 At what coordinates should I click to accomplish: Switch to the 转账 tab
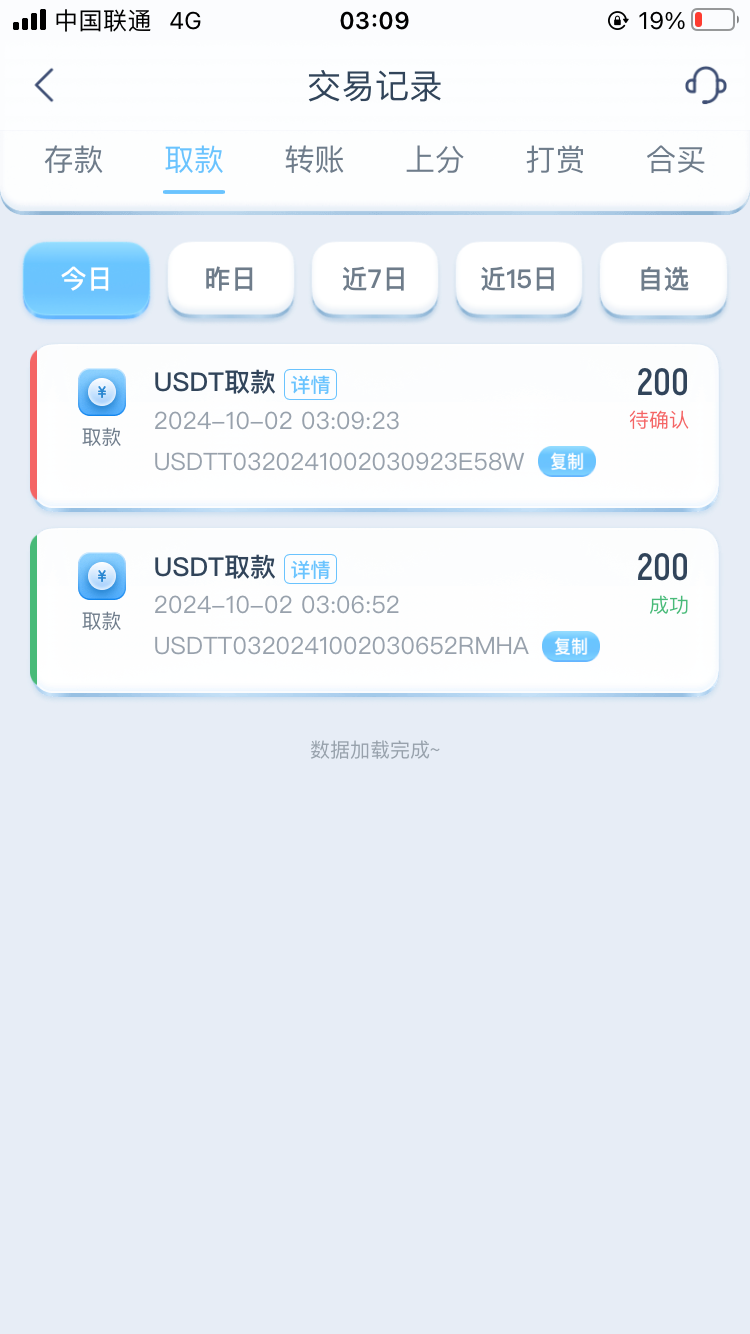click(x=315, y=160)
